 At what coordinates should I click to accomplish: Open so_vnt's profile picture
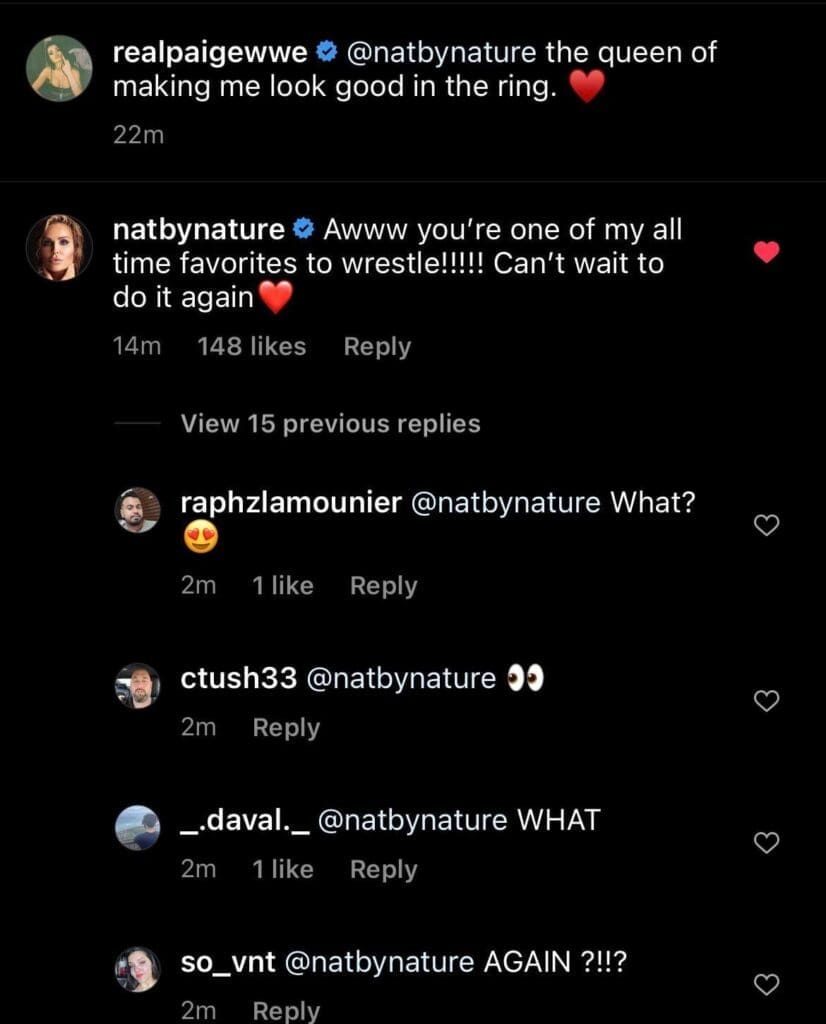[x=138, y=969]
